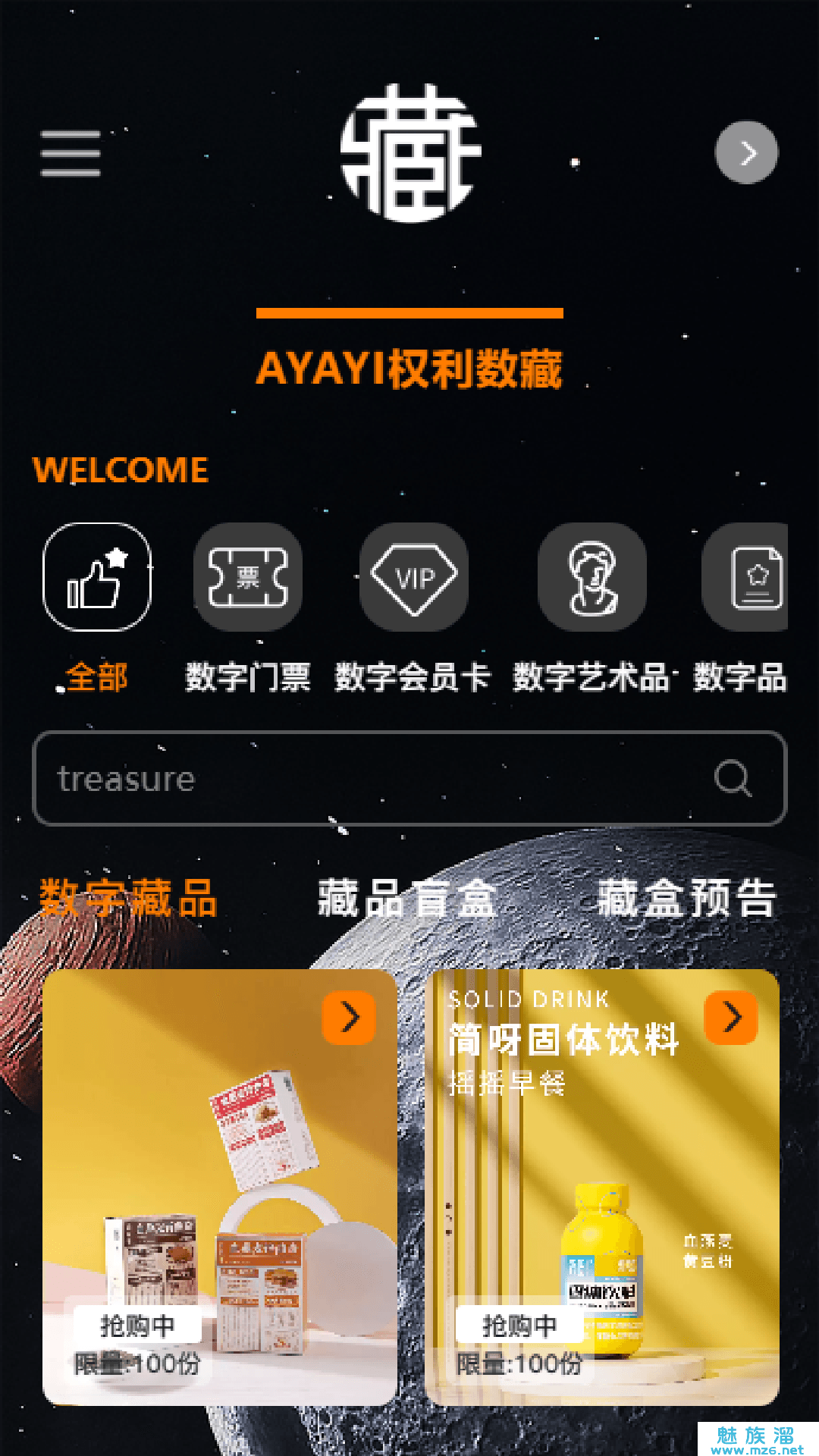Image resolution: width=819 pixels, height=1456 pixels.
Task: Focus the treasure search field
Action: (x=364, y=779)
